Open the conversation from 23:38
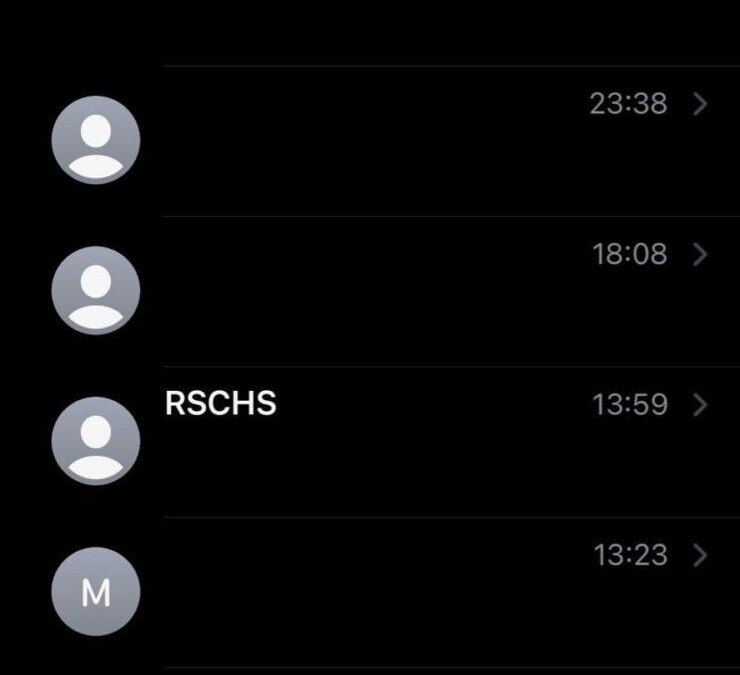Image resolution: width=740 pixels, height=675 pixels. click(x=400, y=140)
